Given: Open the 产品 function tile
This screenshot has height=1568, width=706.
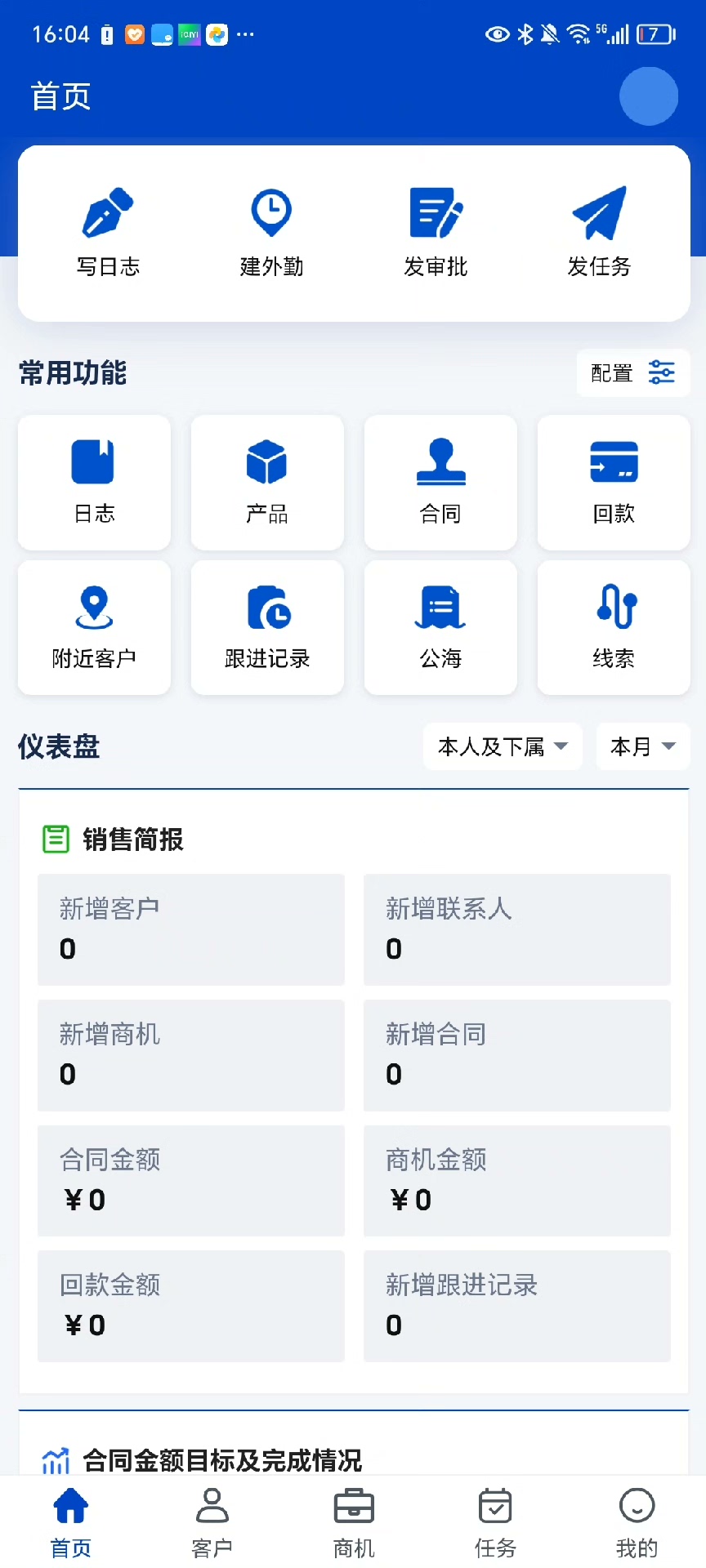Looking at the screenshot, I should pos(267,482).
